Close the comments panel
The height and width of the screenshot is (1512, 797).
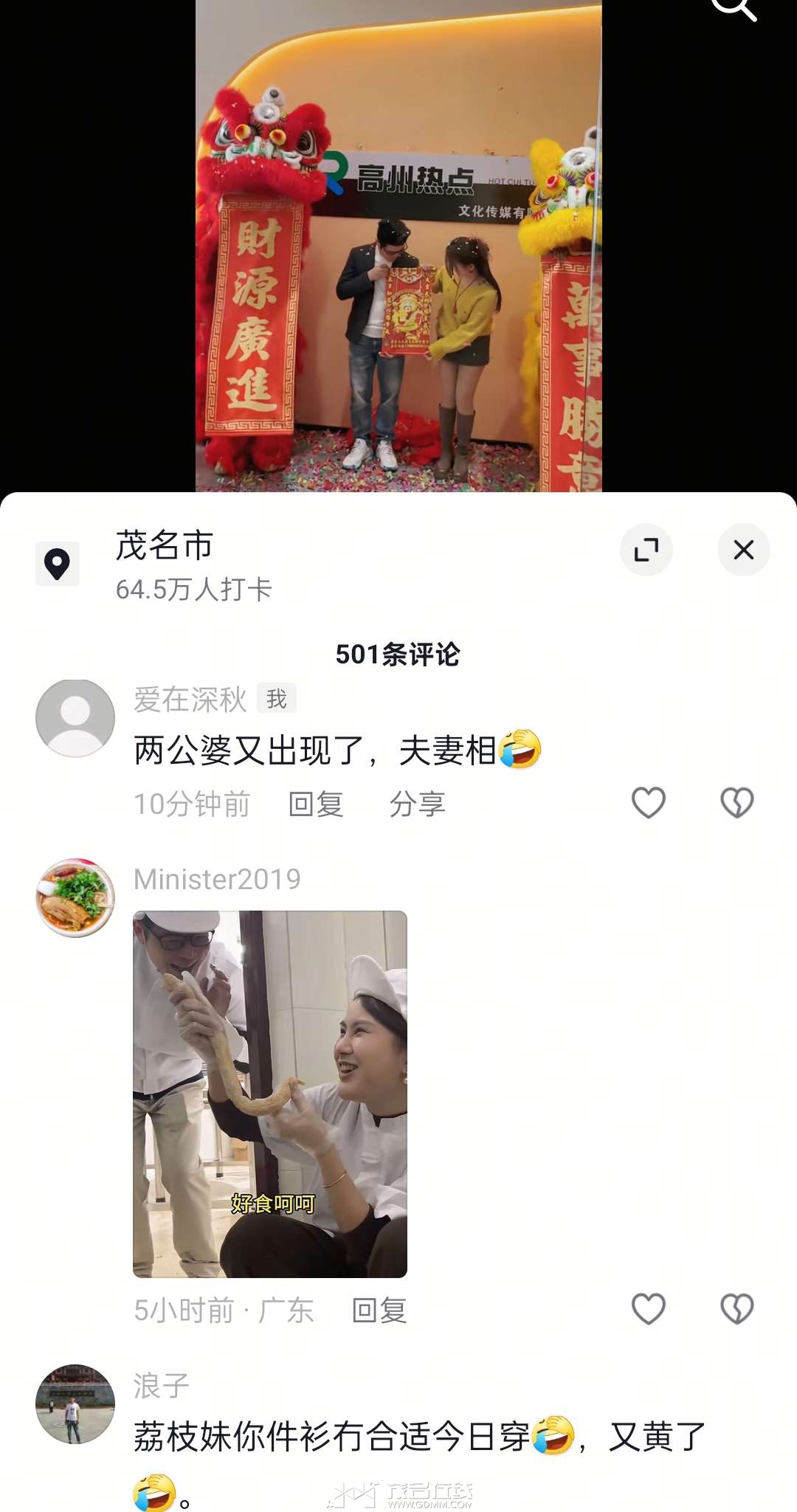[x=743, y=550]
